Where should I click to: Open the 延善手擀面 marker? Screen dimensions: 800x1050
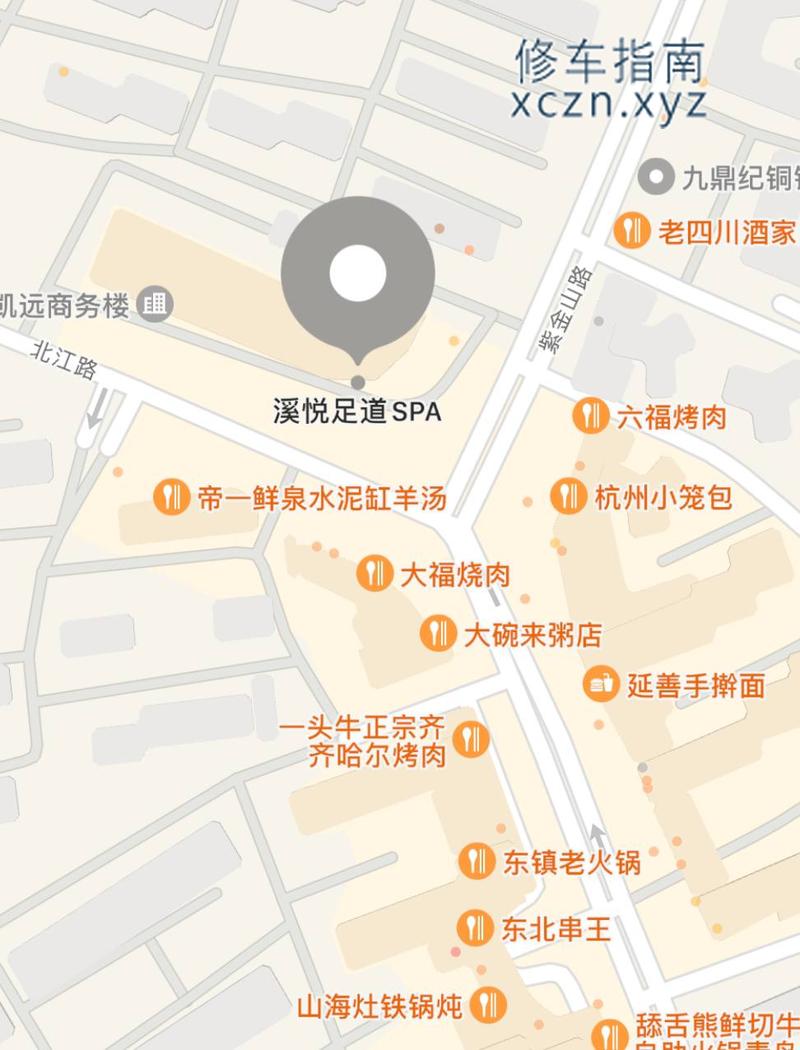(x=601, y=684)
